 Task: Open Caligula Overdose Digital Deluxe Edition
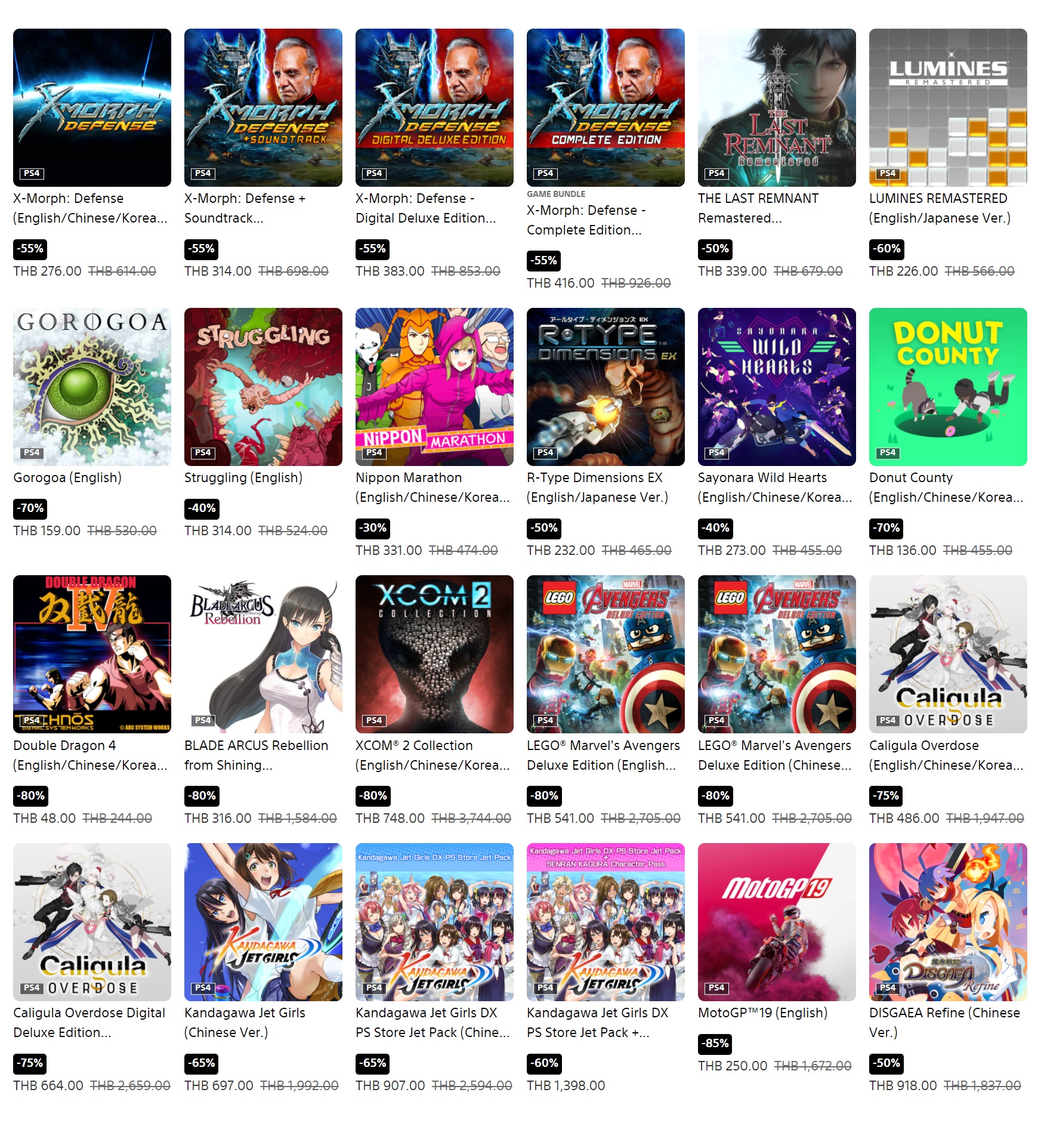pyautogui.click(x=92, y=922)
